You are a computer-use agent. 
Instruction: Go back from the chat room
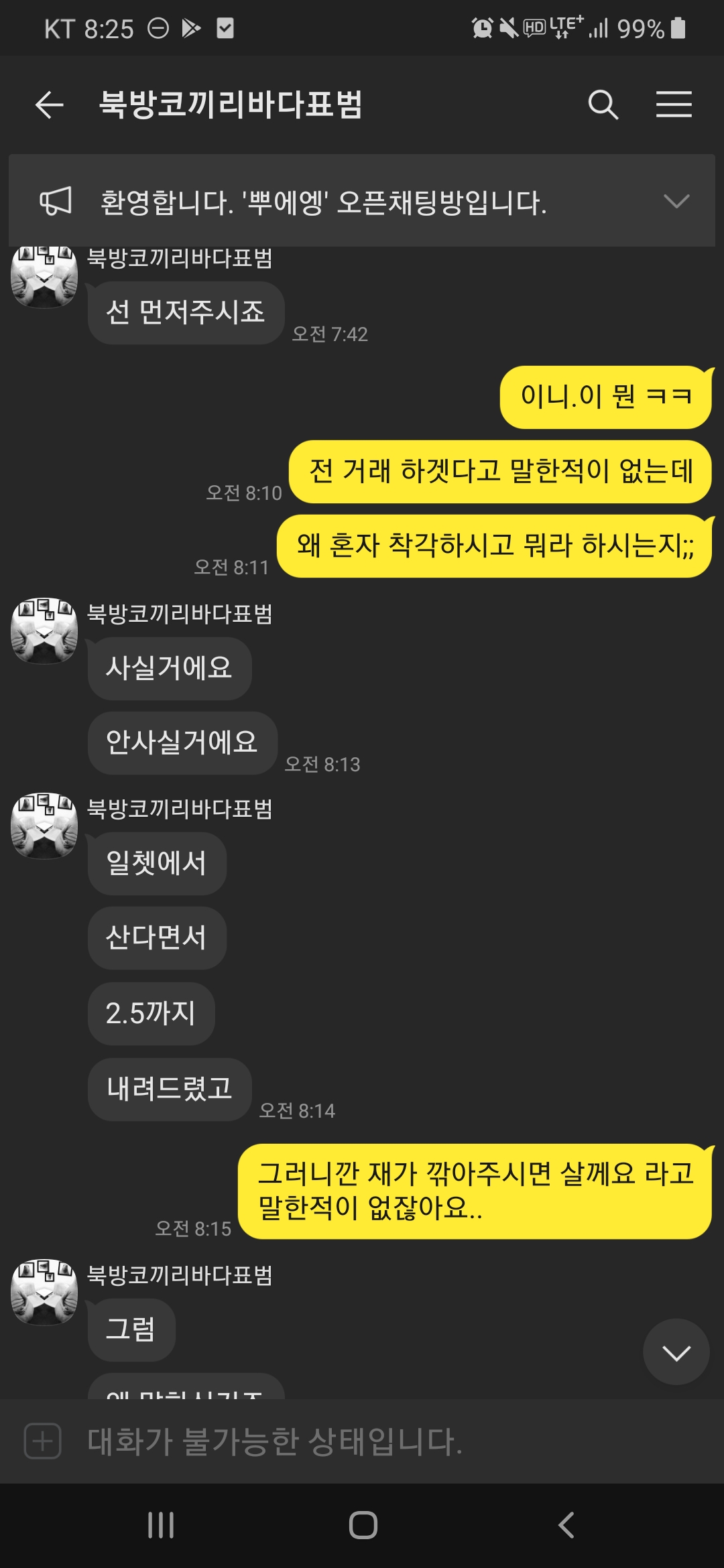(x=49, y=105)
